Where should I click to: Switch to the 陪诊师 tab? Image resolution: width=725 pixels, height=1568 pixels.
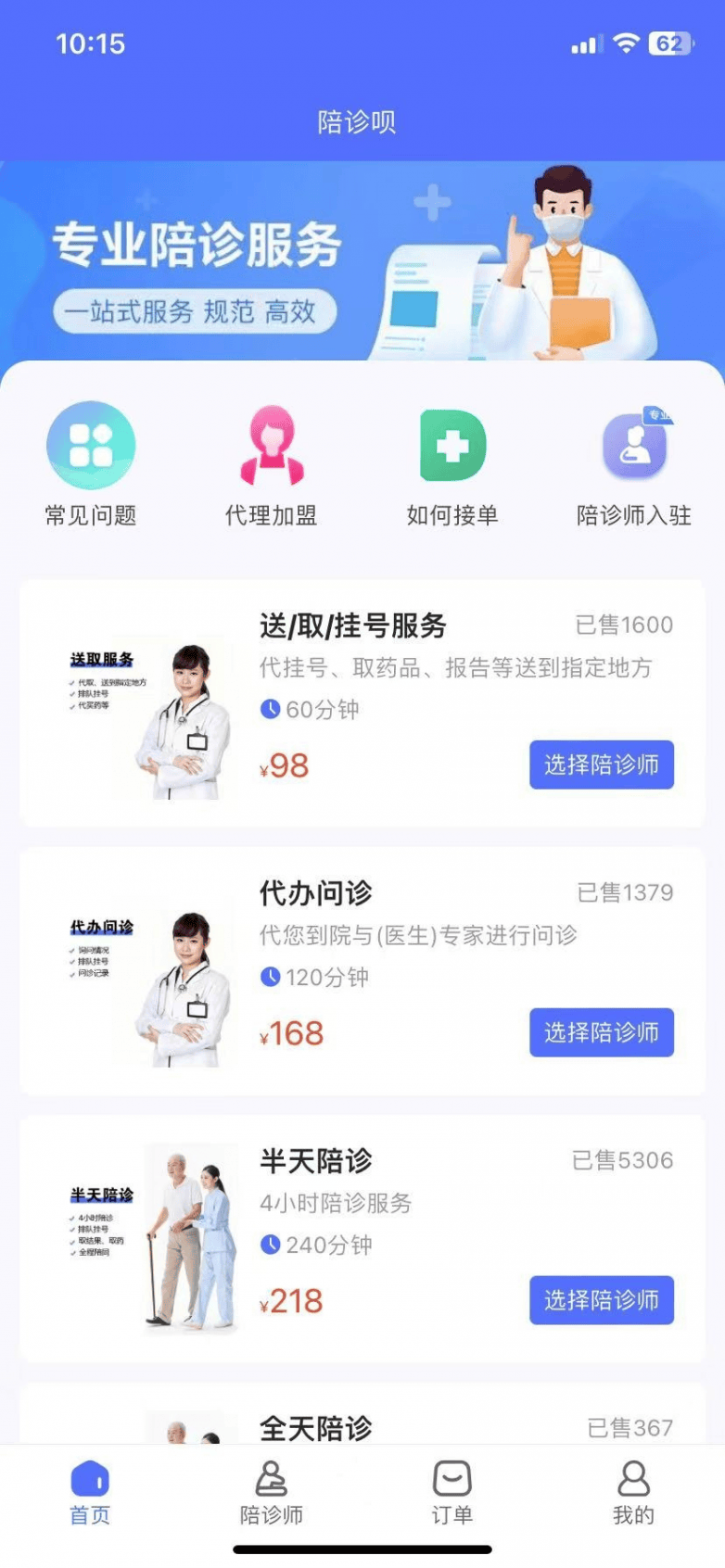pos(272,1492)
